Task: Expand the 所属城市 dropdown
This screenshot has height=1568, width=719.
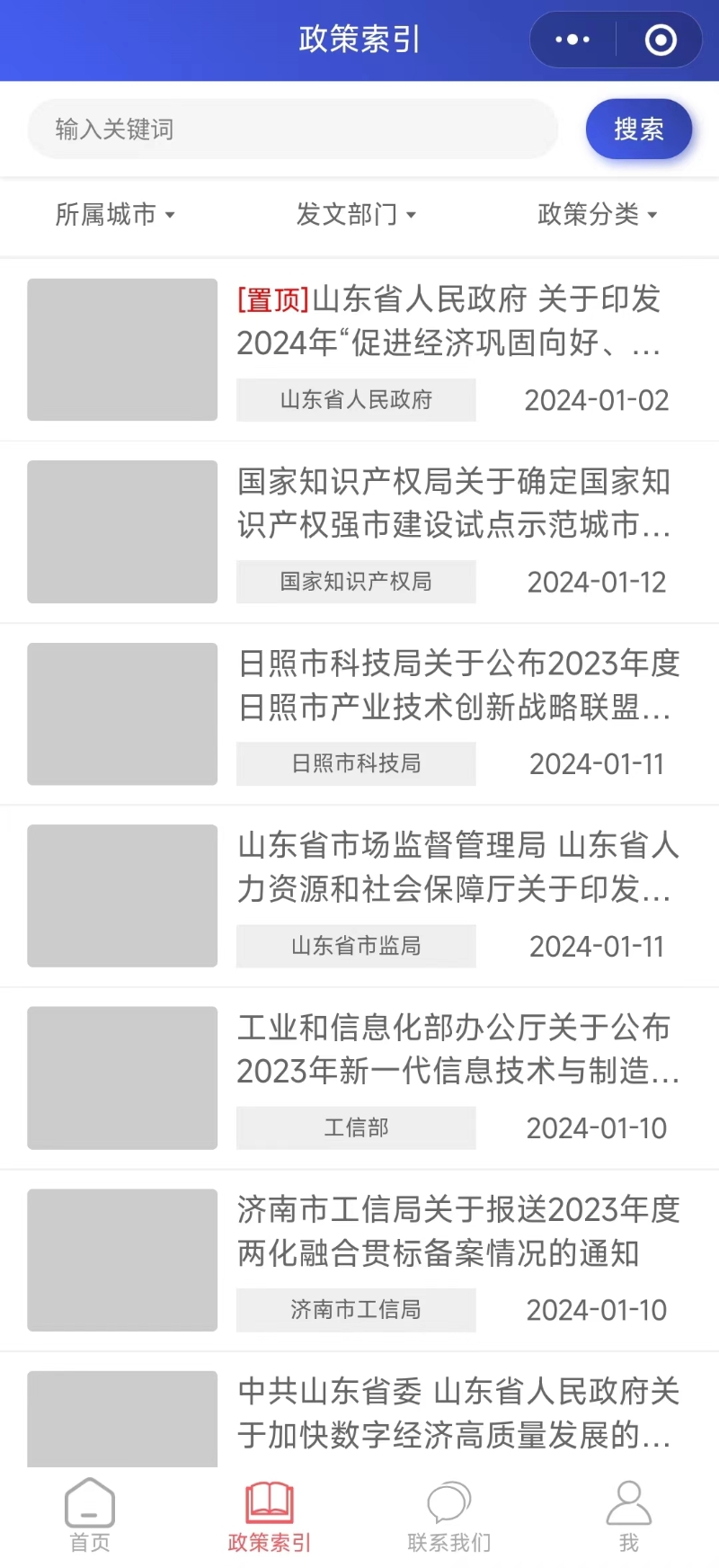Action: pyautogui.click(x=115, y=214)
